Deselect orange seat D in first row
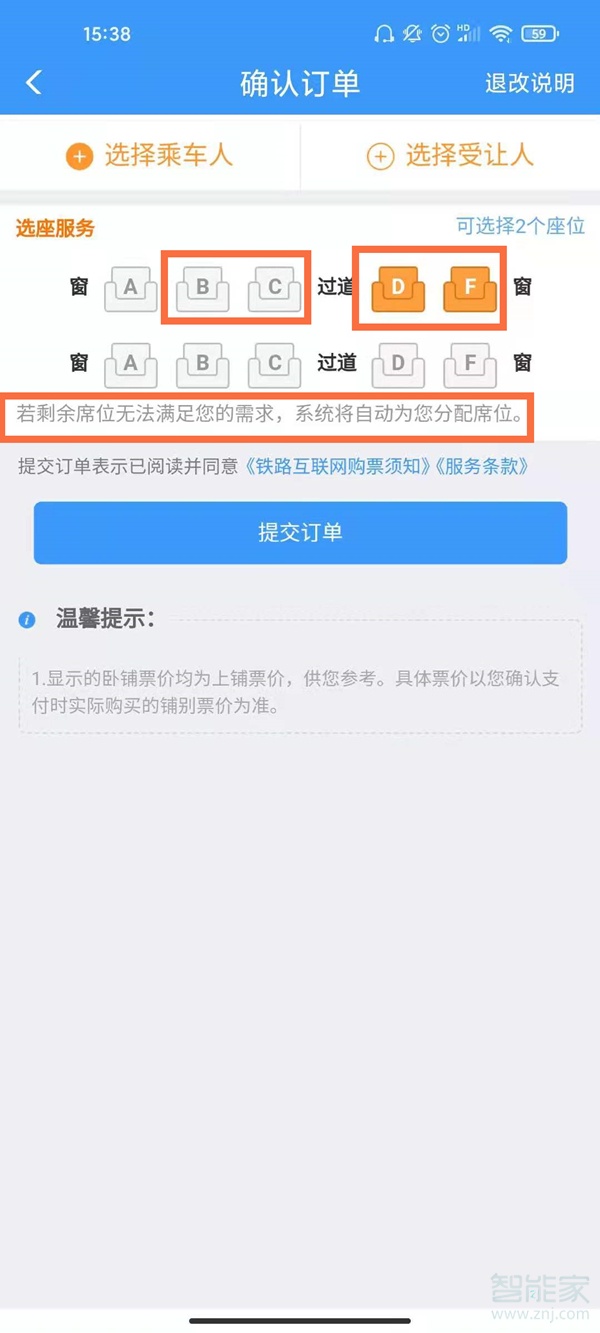This screenshot has height=1333, width=600. pyautogui.click(x=398, y=288)
